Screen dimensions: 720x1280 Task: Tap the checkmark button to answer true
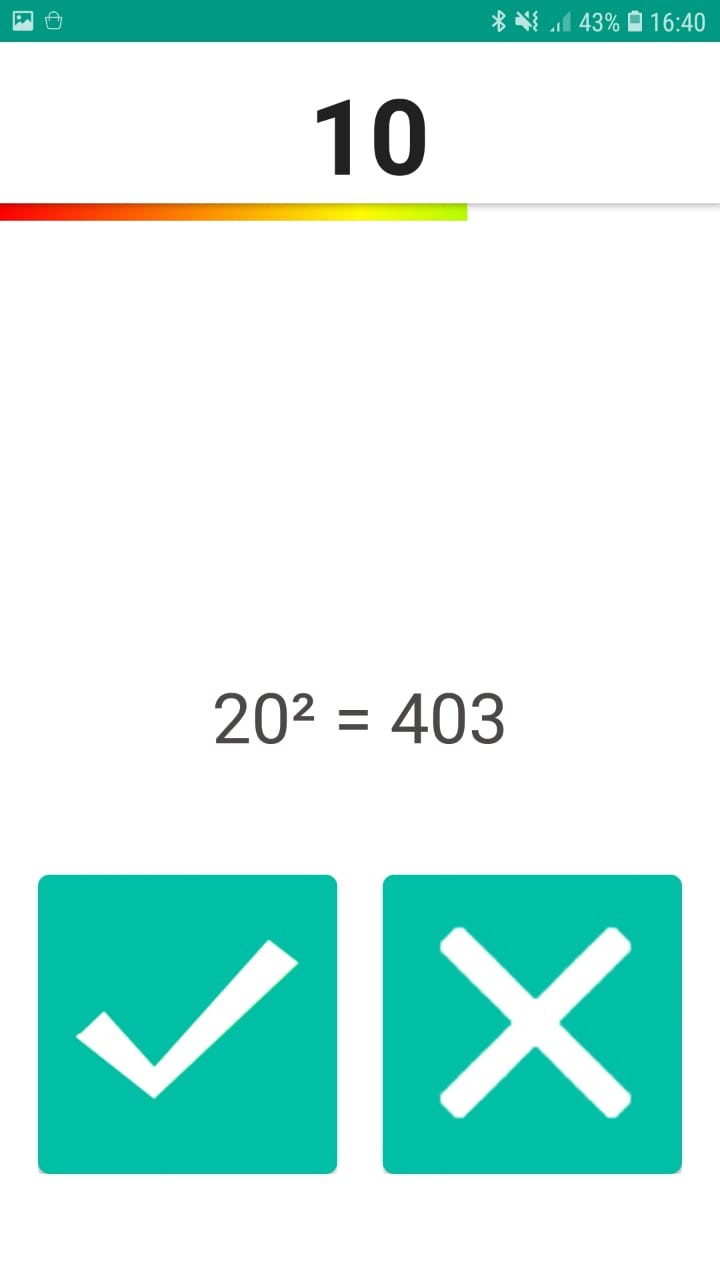187,1023
